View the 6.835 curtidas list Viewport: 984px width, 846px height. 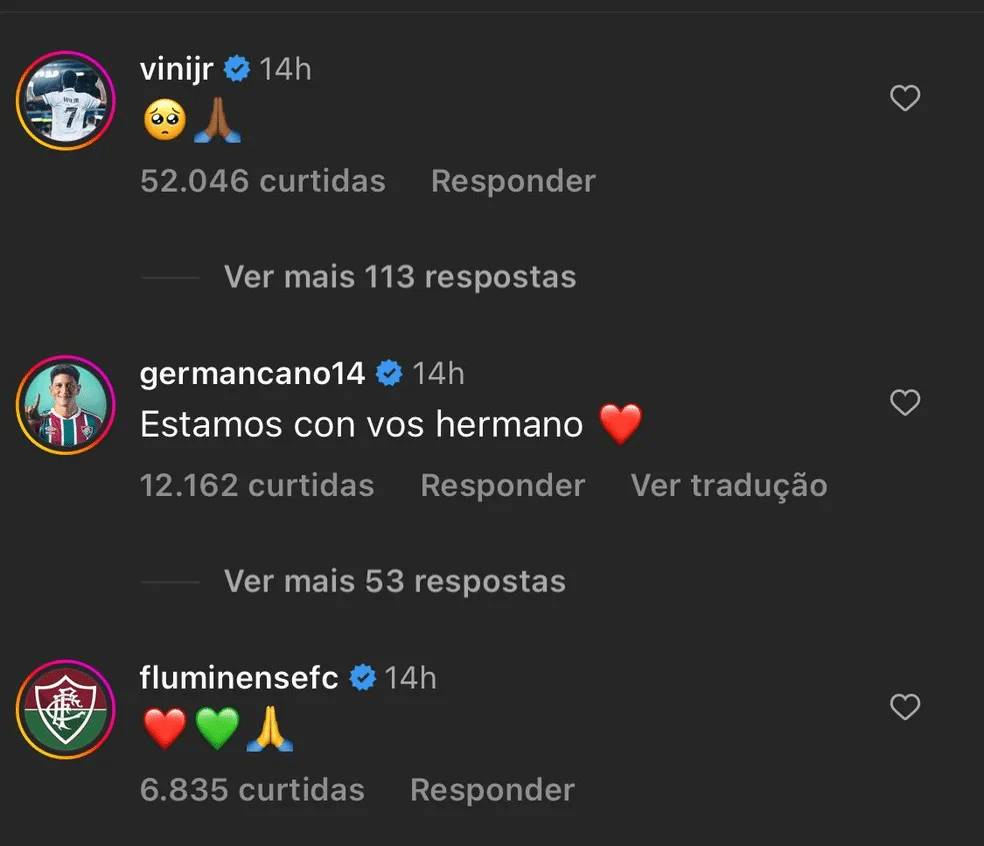click(x=252, y=790)
